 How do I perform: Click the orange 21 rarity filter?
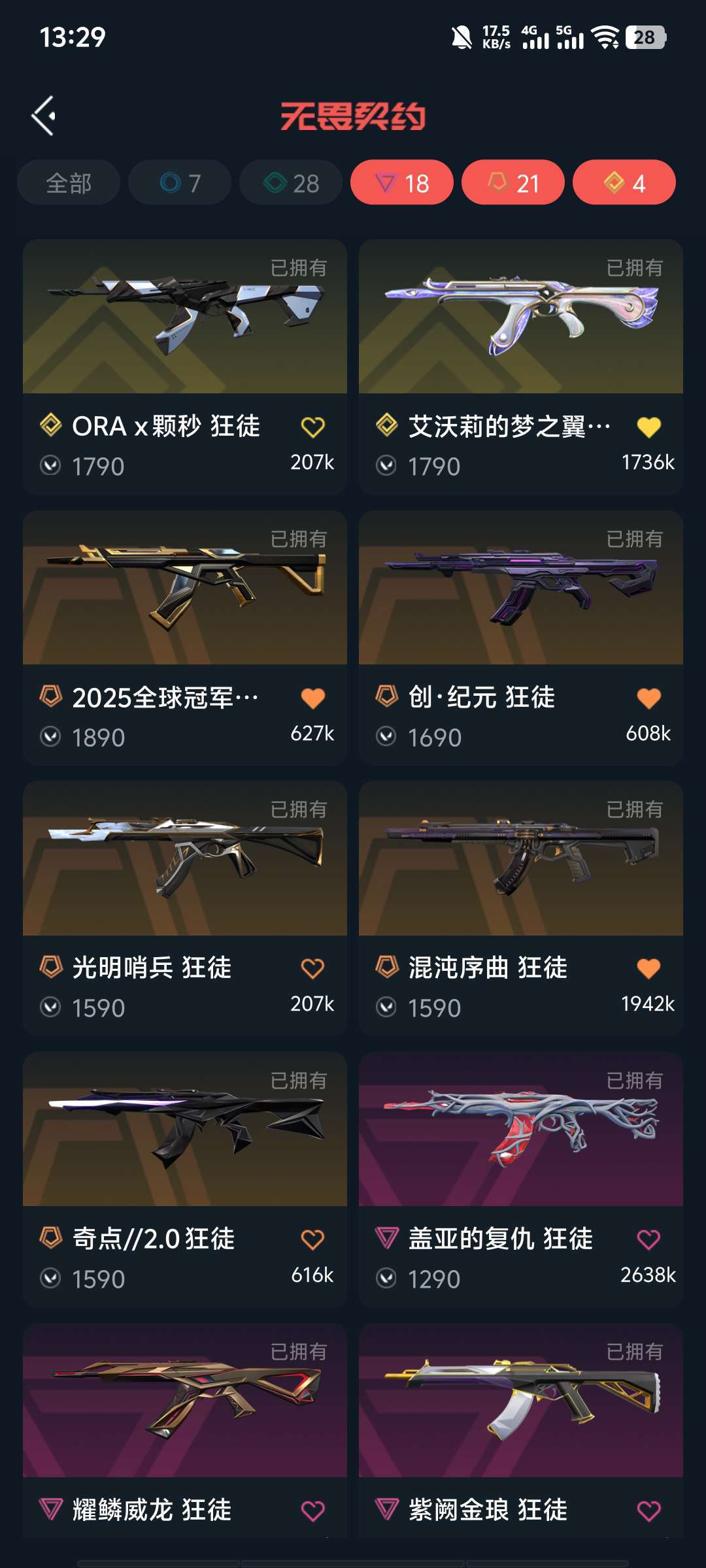(513, 183)
